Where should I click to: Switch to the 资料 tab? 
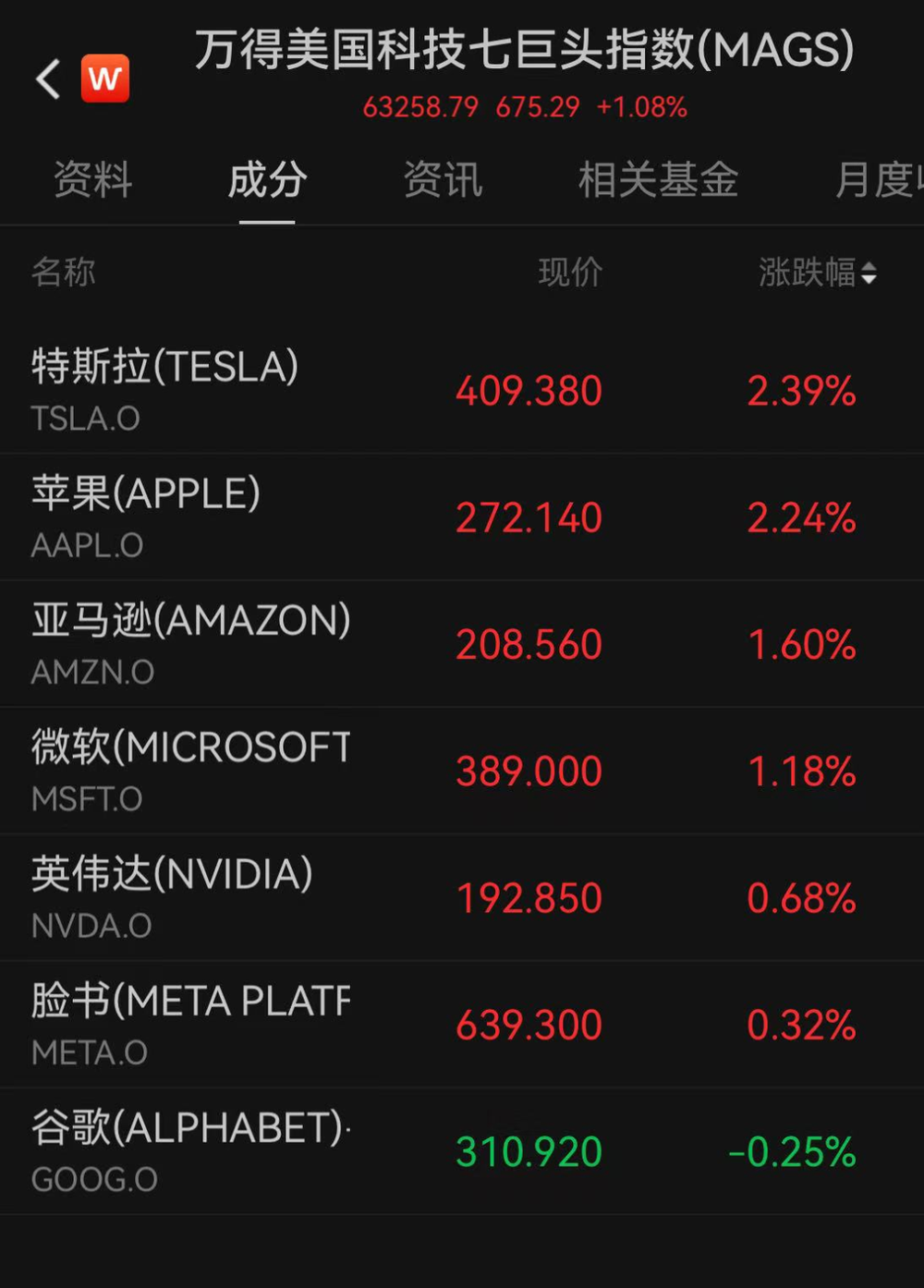click(x=92, y=179)
